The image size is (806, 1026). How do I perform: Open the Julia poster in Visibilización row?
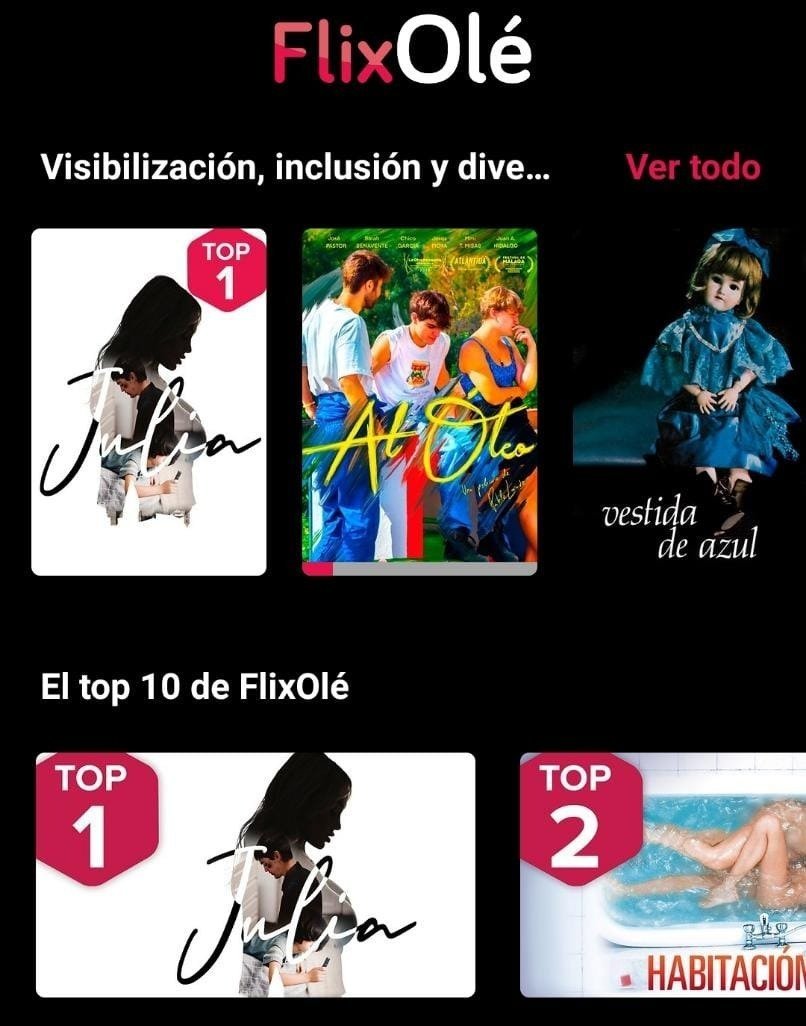[x=149, y=402]
